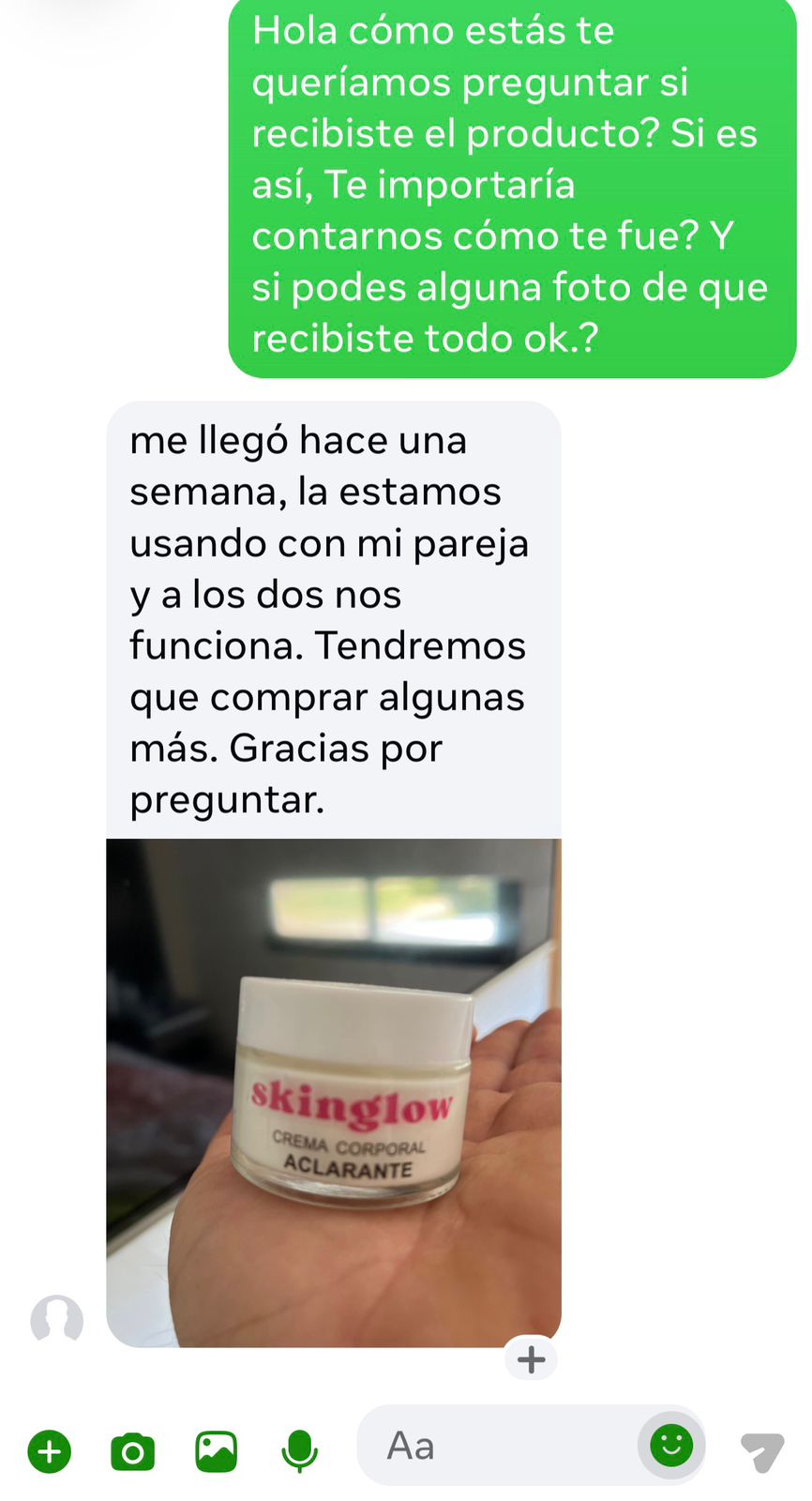Screen dimensions: 812x1501
Task: Tap the send arrow icon
Action: pos(761,1451)
